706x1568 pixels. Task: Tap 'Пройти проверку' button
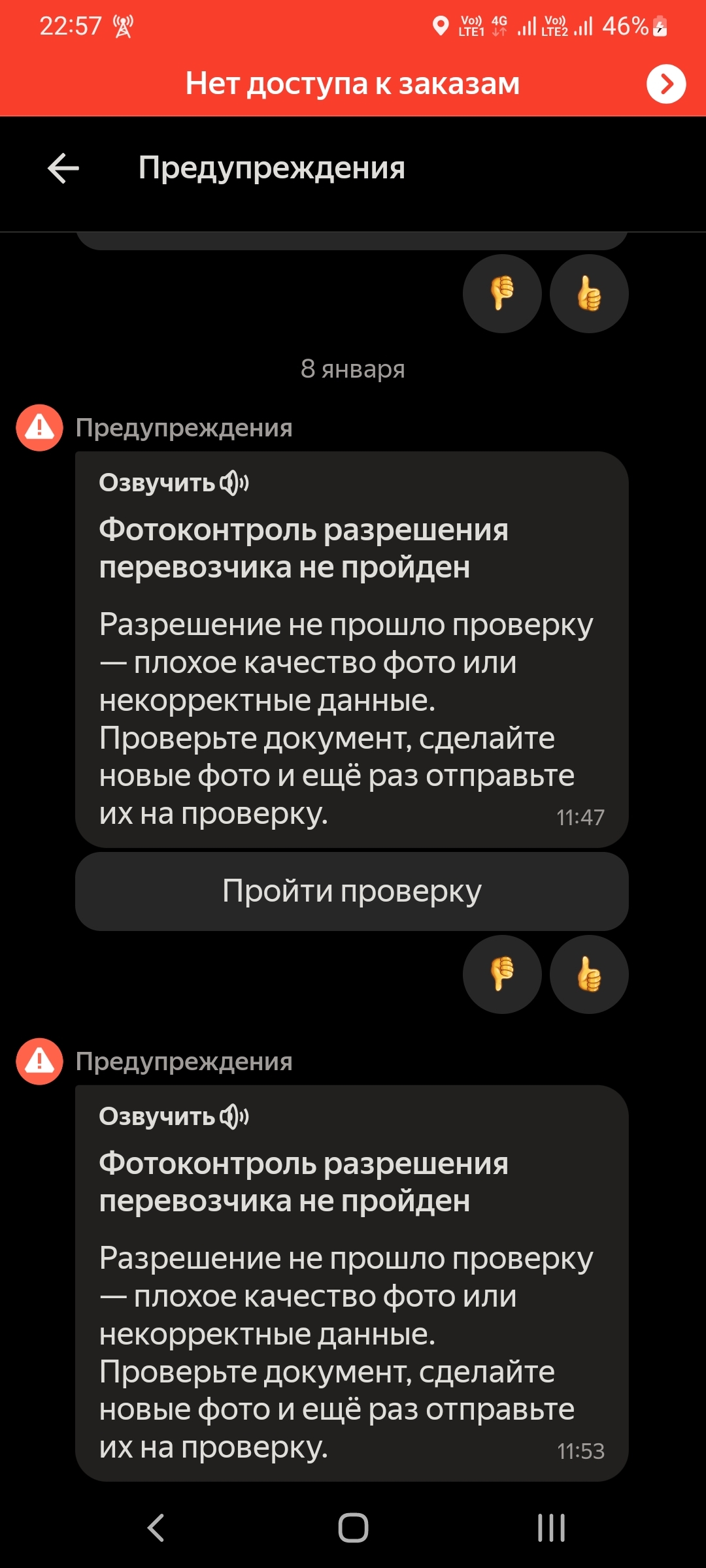[x=352, y=891]
